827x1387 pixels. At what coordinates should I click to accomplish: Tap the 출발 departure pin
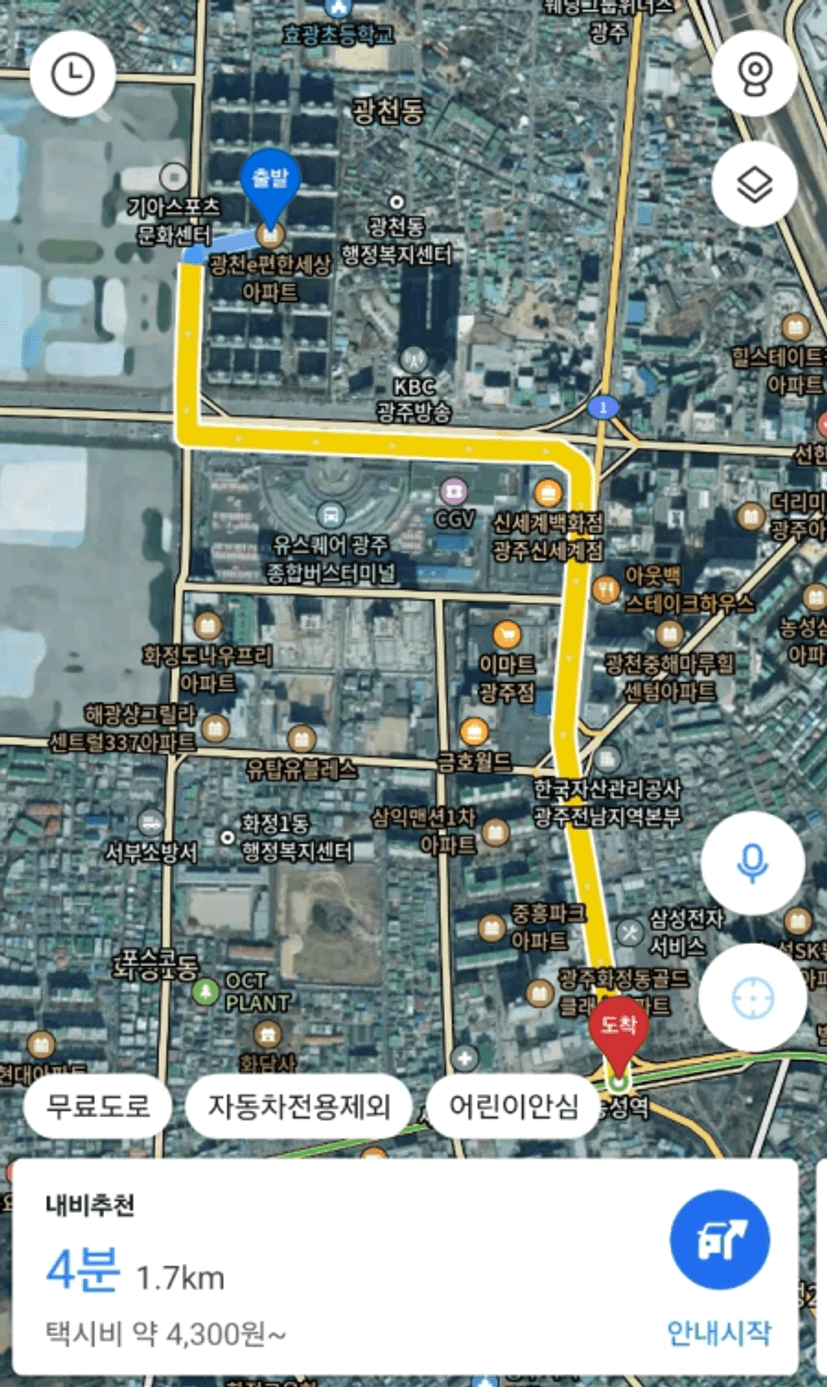pyautogui.click(x=271, y=190)
